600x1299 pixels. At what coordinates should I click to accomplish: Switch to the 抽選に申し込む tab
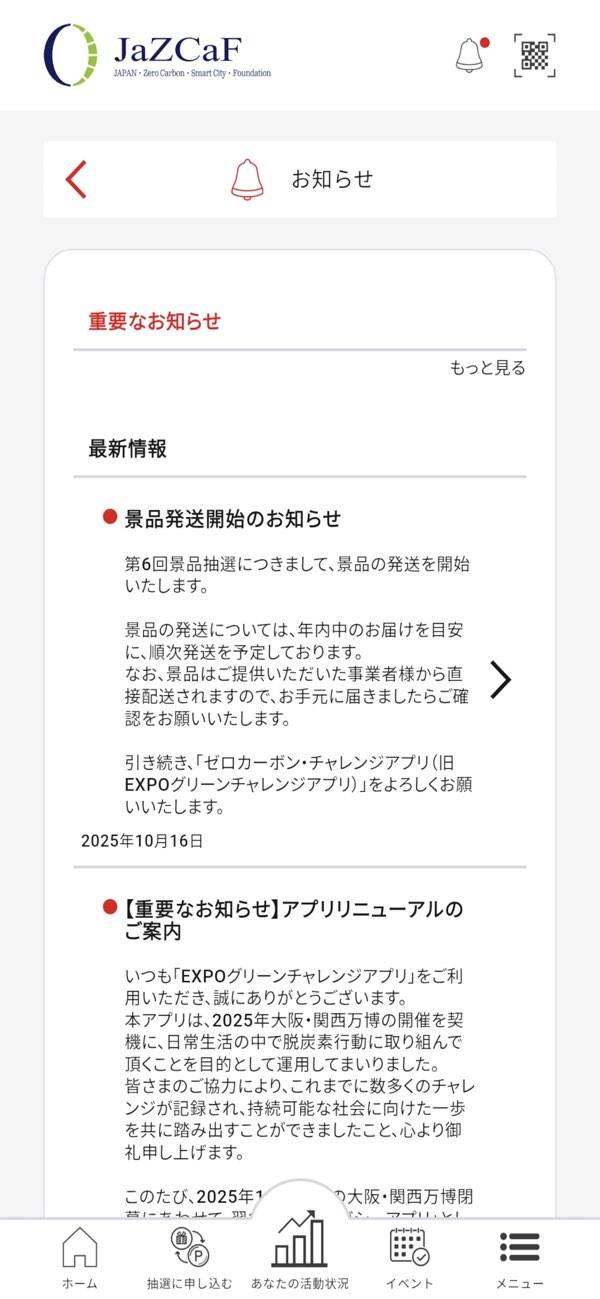189,1258
